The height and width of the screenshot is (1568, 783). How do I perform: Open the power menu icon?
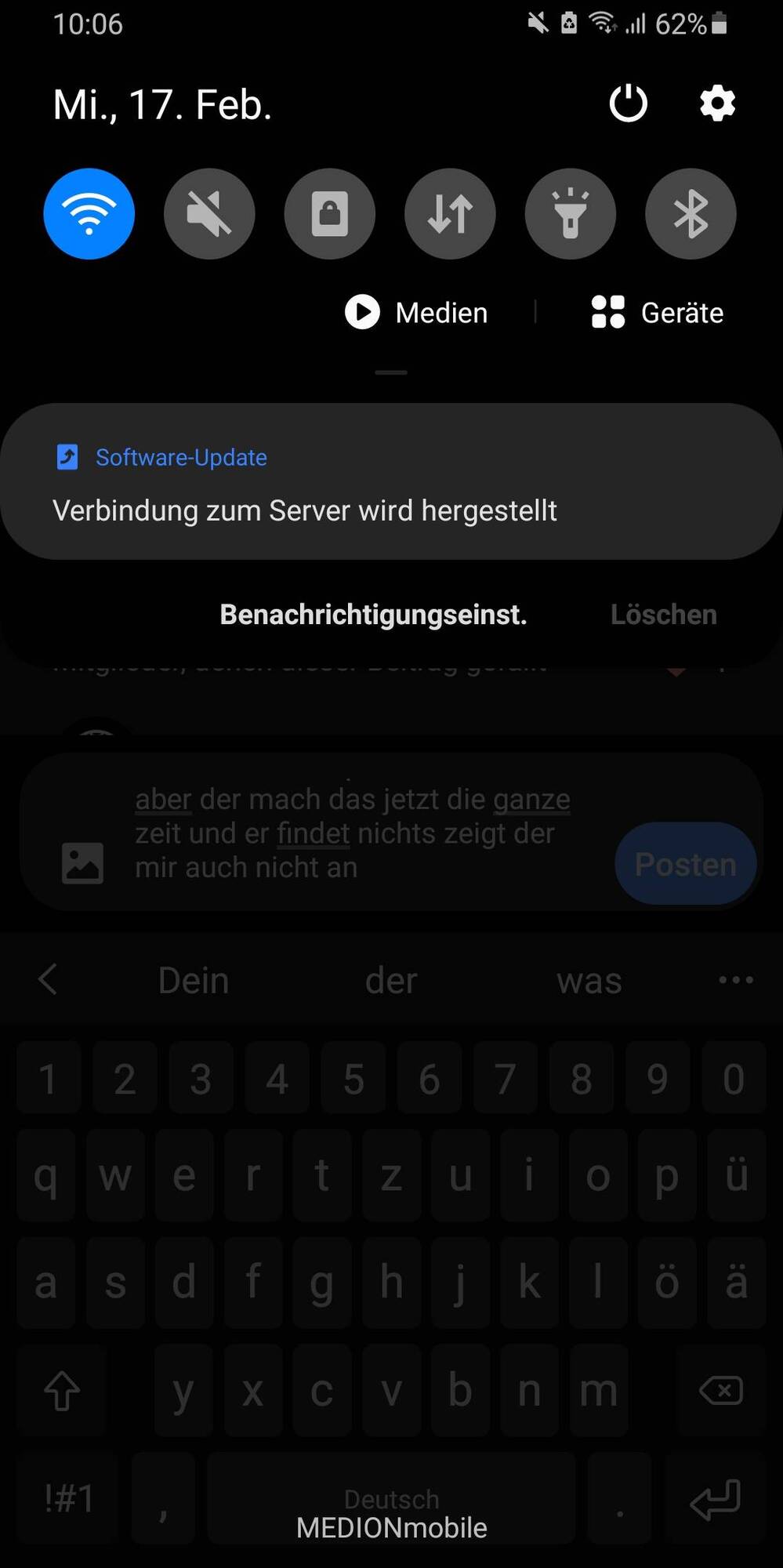(x=628, y=103)
